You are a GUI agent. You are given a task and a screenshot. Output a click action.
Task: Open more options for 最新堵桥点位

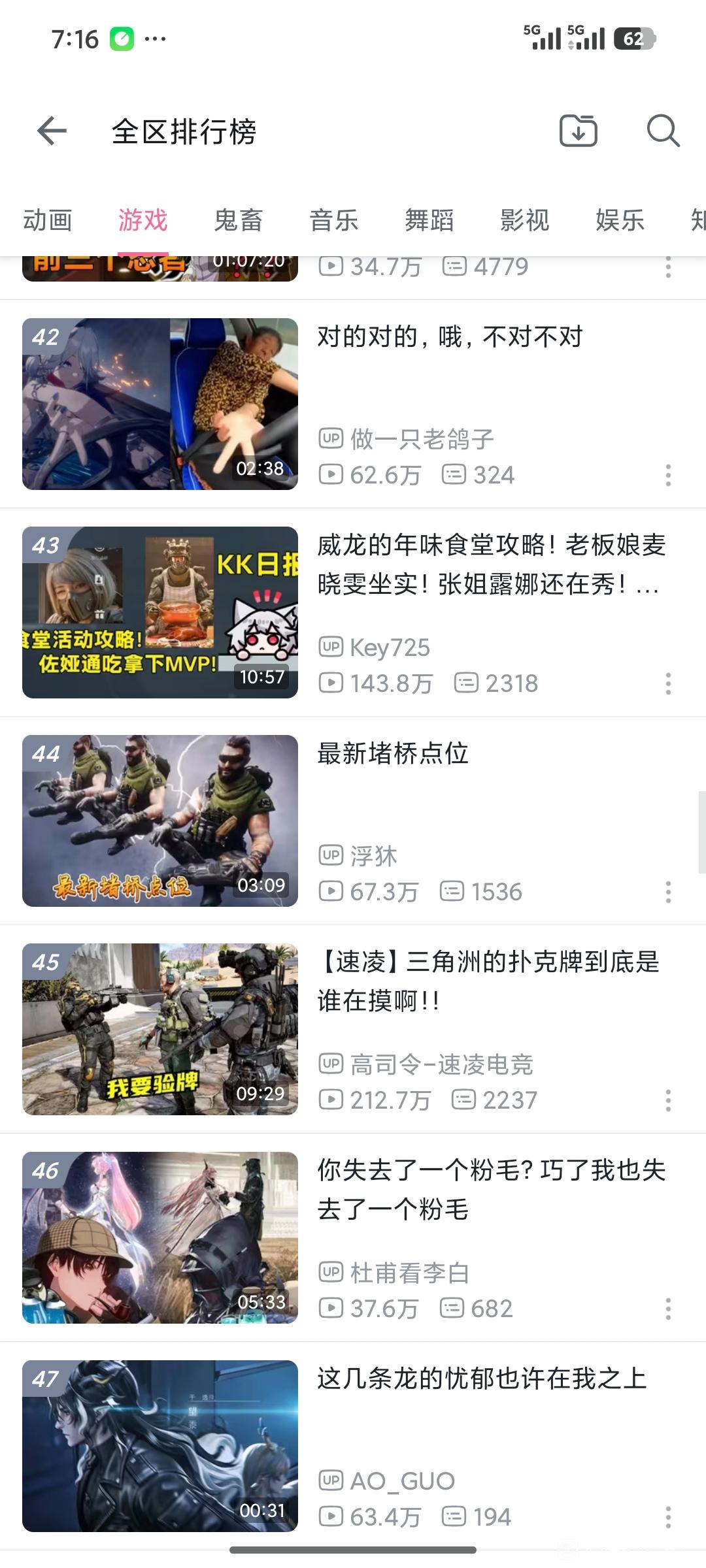(x=668, y=892)
